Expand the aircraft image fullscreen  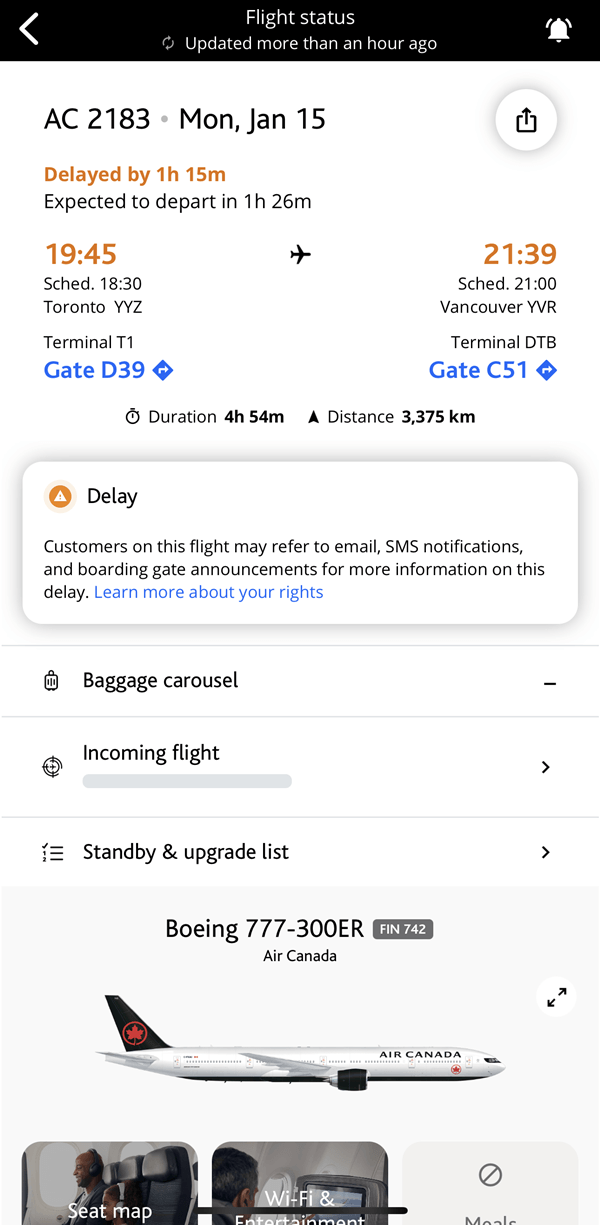click(x=557, y=996)
